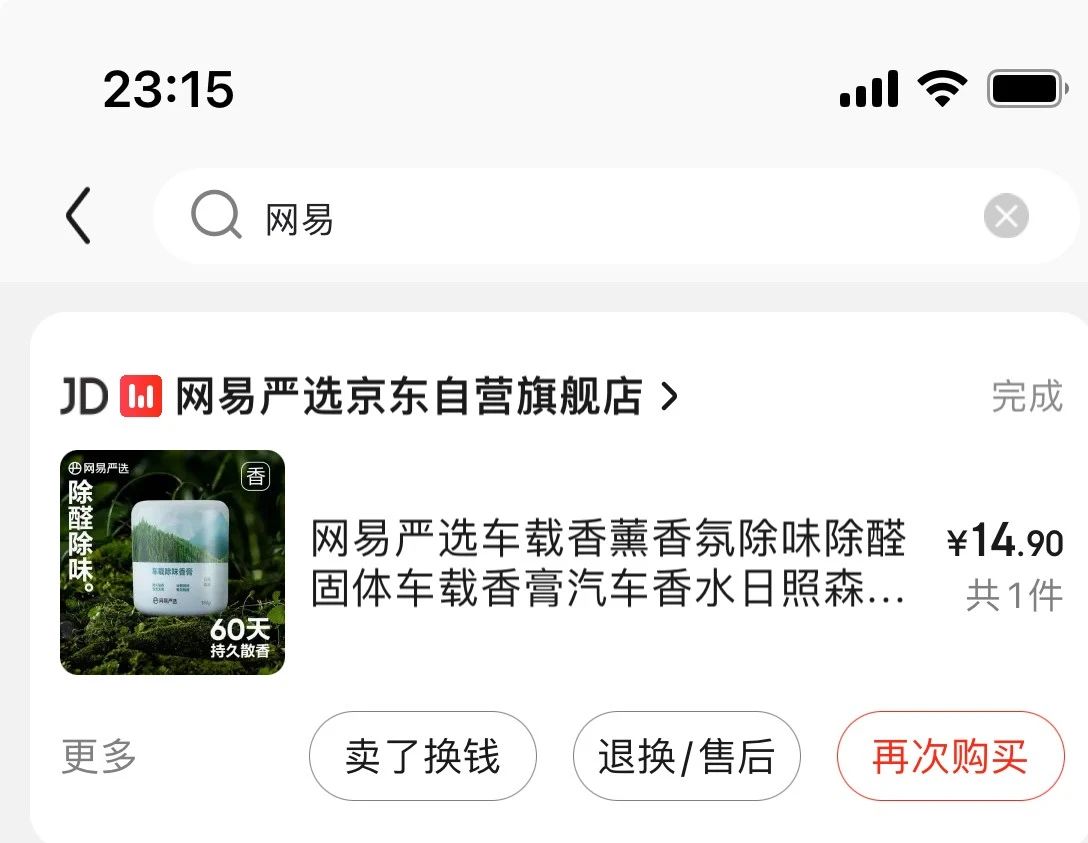The image size is (1088, 843).
Task: Select 卖了换钱 to resell the item
Action: tap(422, 756)
